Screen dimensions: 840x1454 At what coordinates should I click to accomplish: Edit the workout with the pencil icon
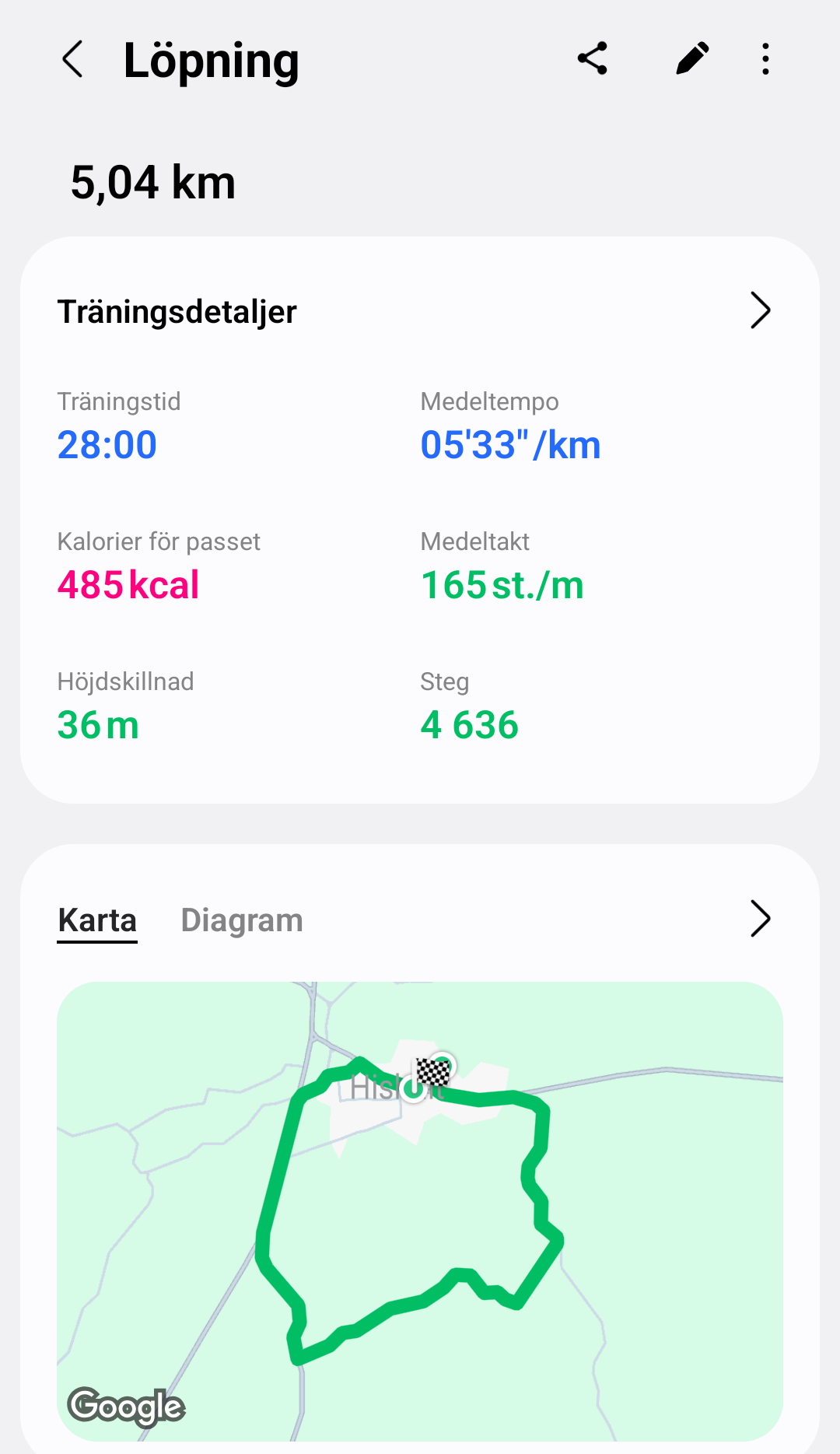click(x=691, y=59)
